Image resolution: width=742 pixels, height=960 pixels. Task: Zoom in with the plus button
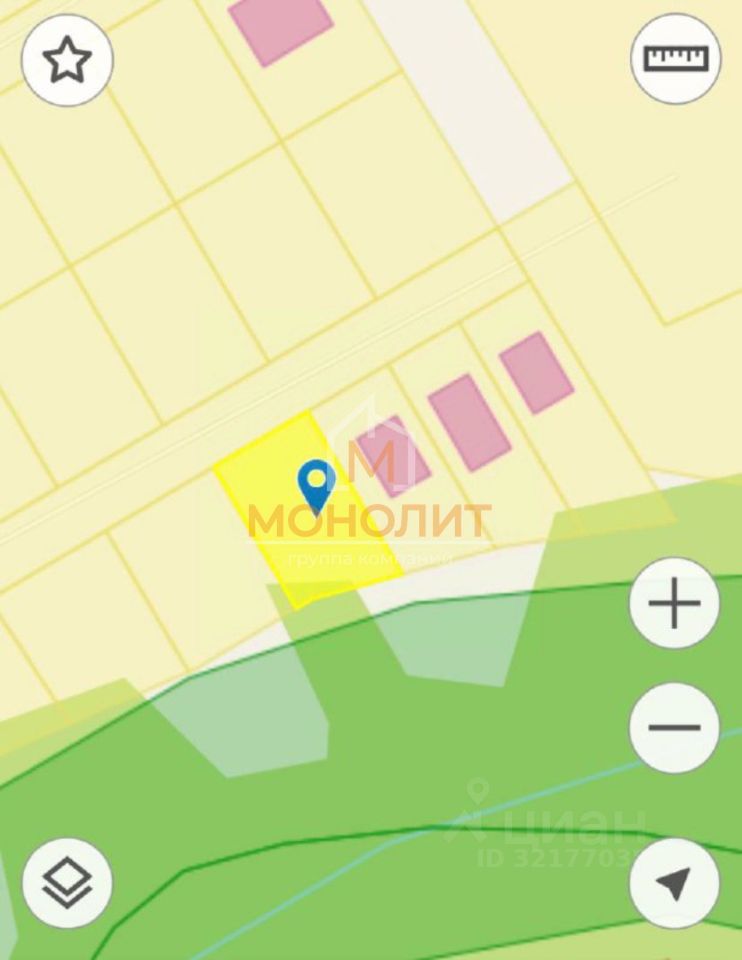[674, 604]
